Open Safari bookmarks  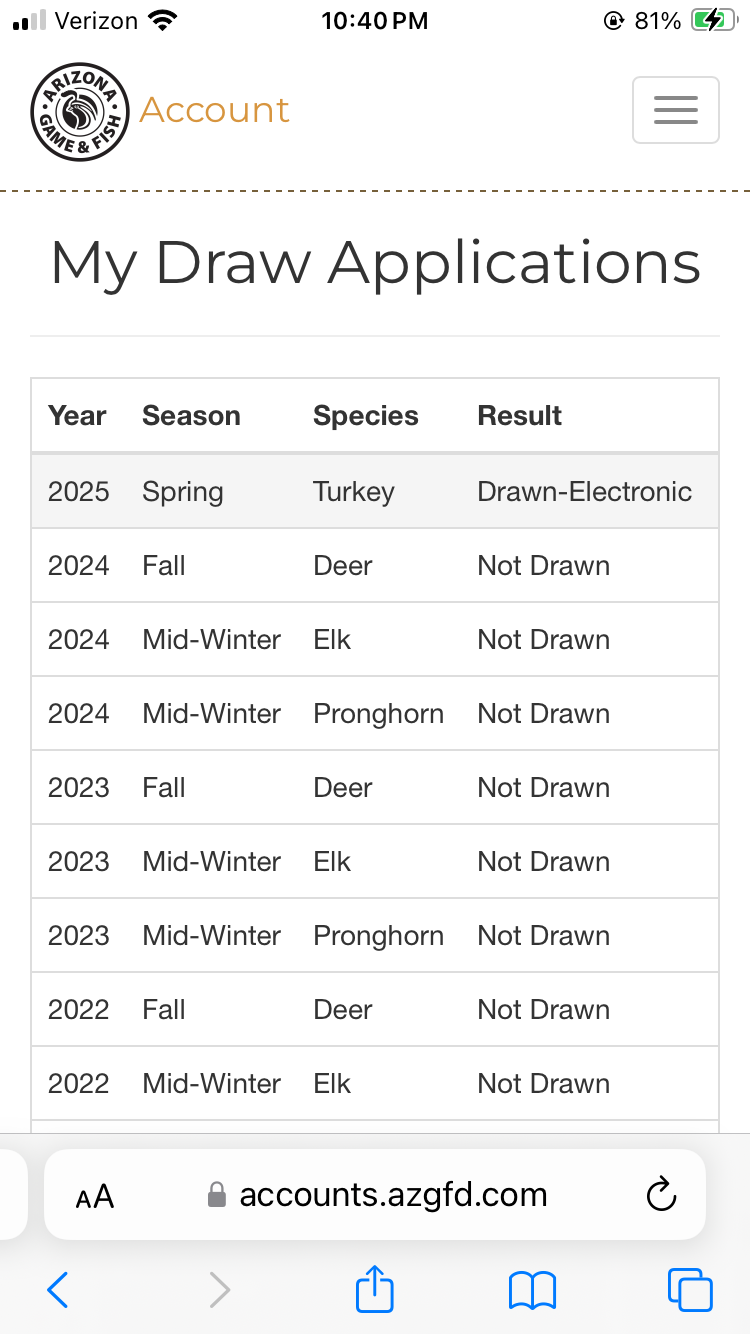pos(532,1290)
